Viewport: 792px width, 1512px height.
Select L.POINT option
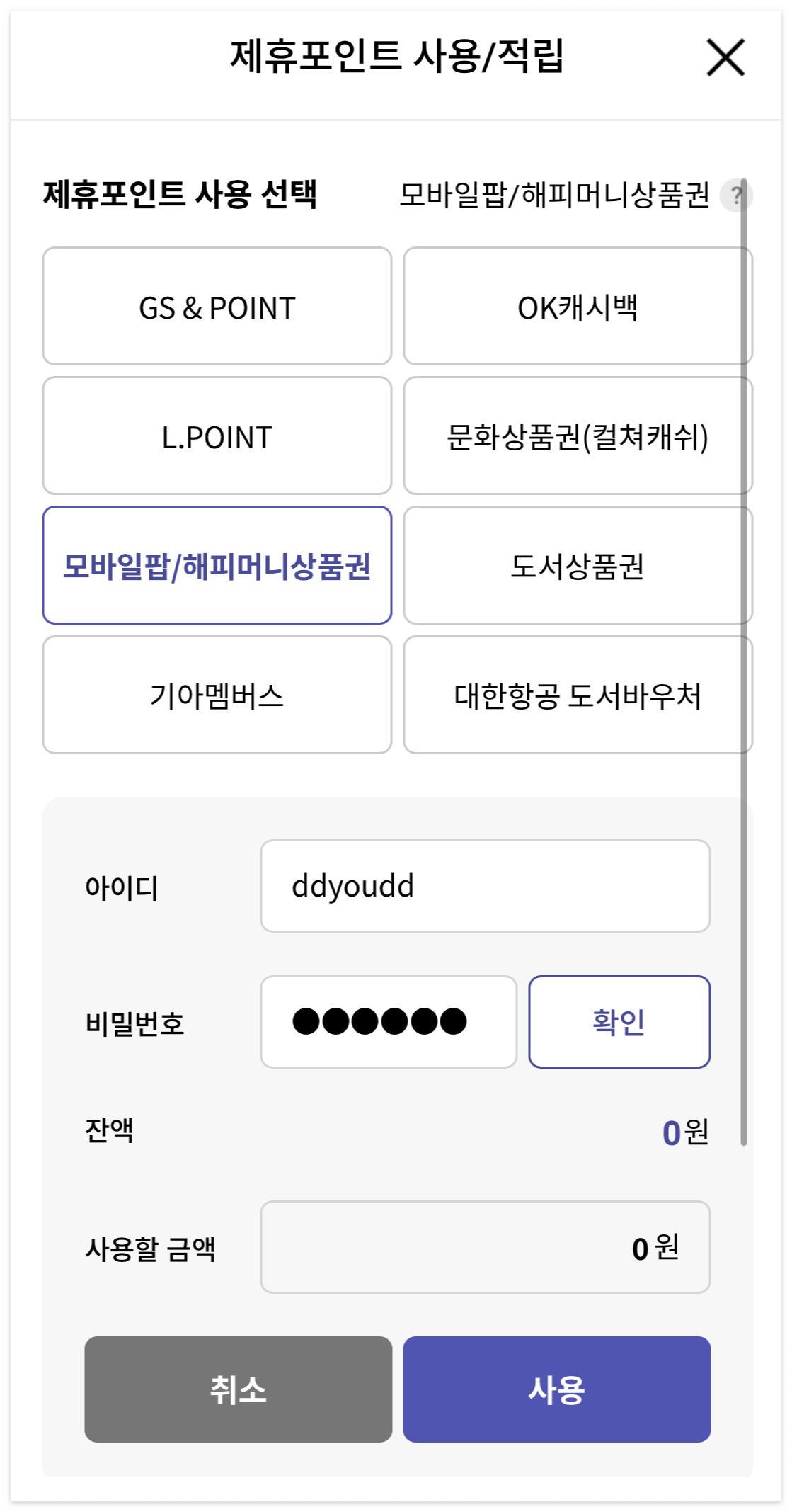217,436
